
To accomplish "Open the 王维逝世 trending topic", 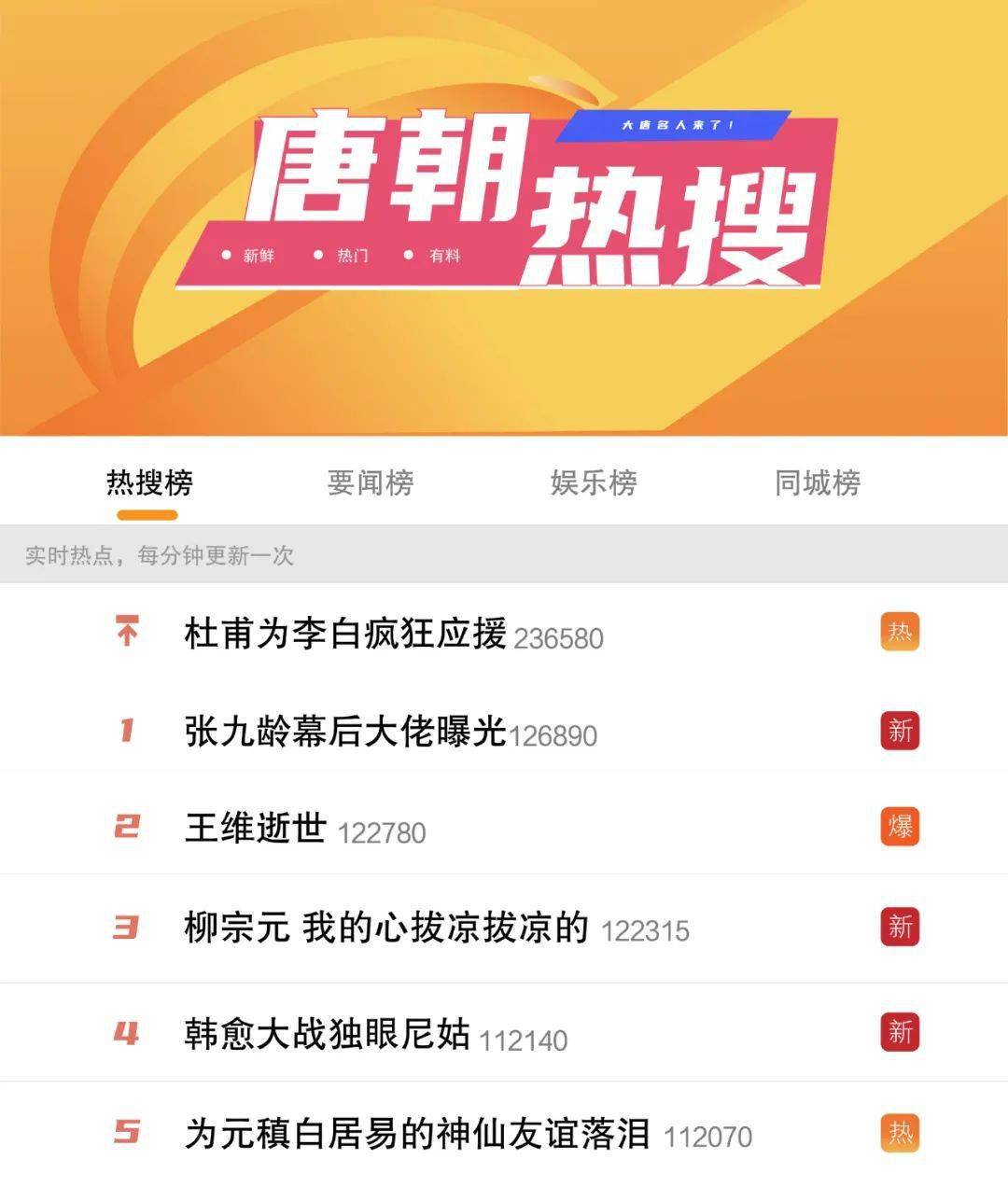I will pos(252,828).
